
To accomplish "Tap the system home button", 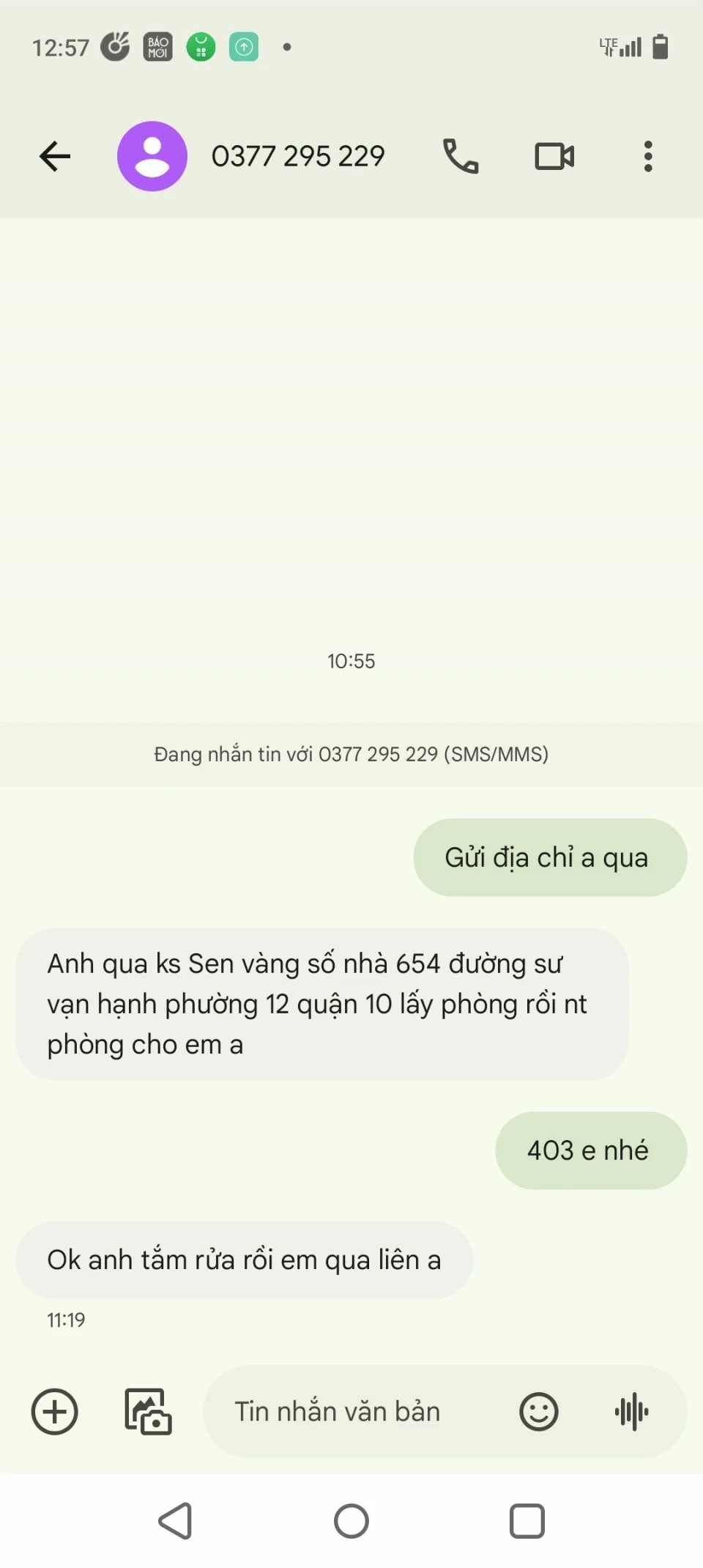I will 351,1521.
